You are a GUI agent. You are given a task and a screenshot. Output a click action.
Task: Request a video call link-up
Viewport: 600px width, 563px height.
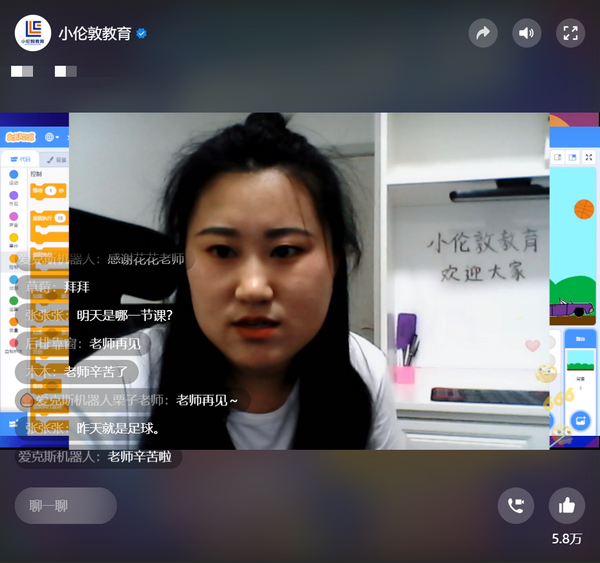[516, 505]
